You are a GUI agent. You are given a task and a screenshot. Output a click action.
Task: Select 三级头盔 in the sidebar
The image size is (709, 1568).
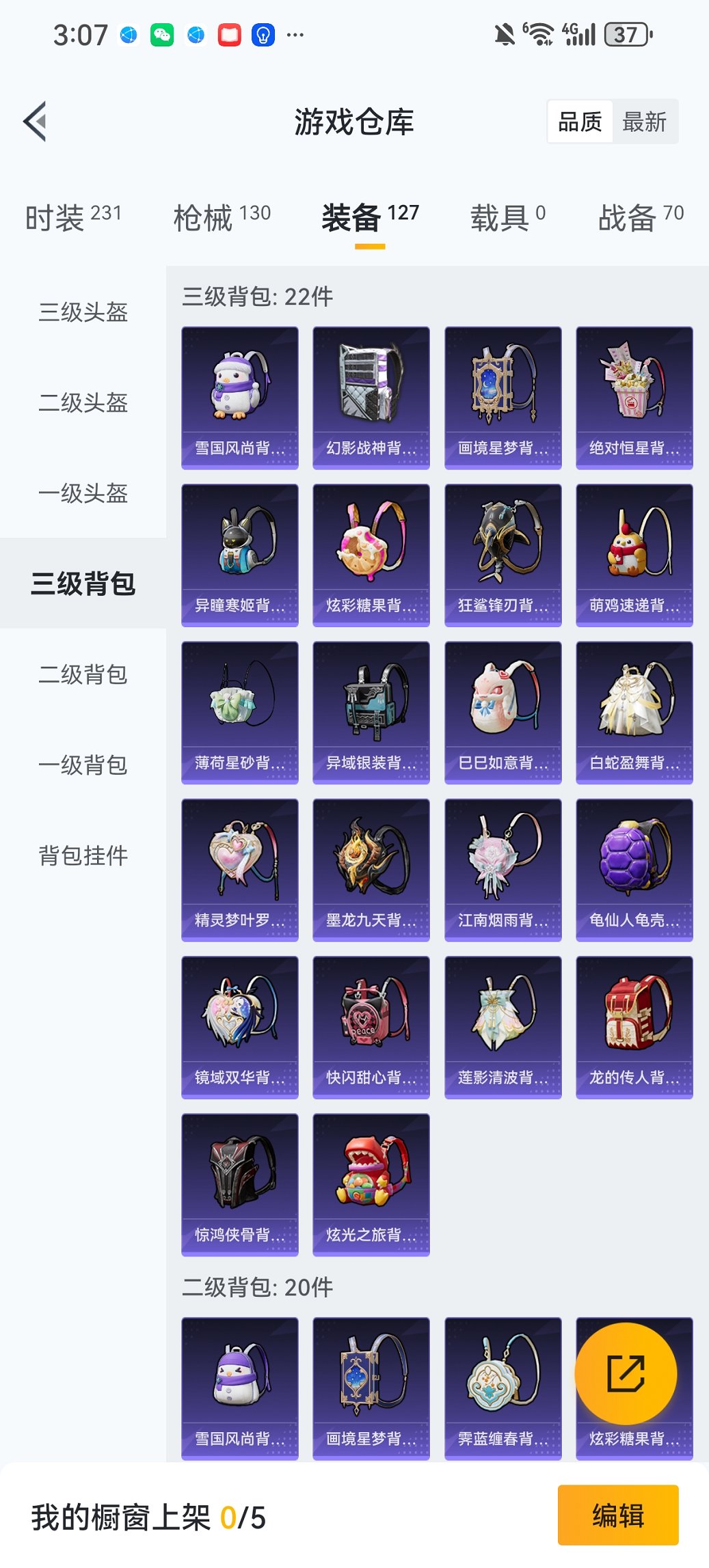83,312
